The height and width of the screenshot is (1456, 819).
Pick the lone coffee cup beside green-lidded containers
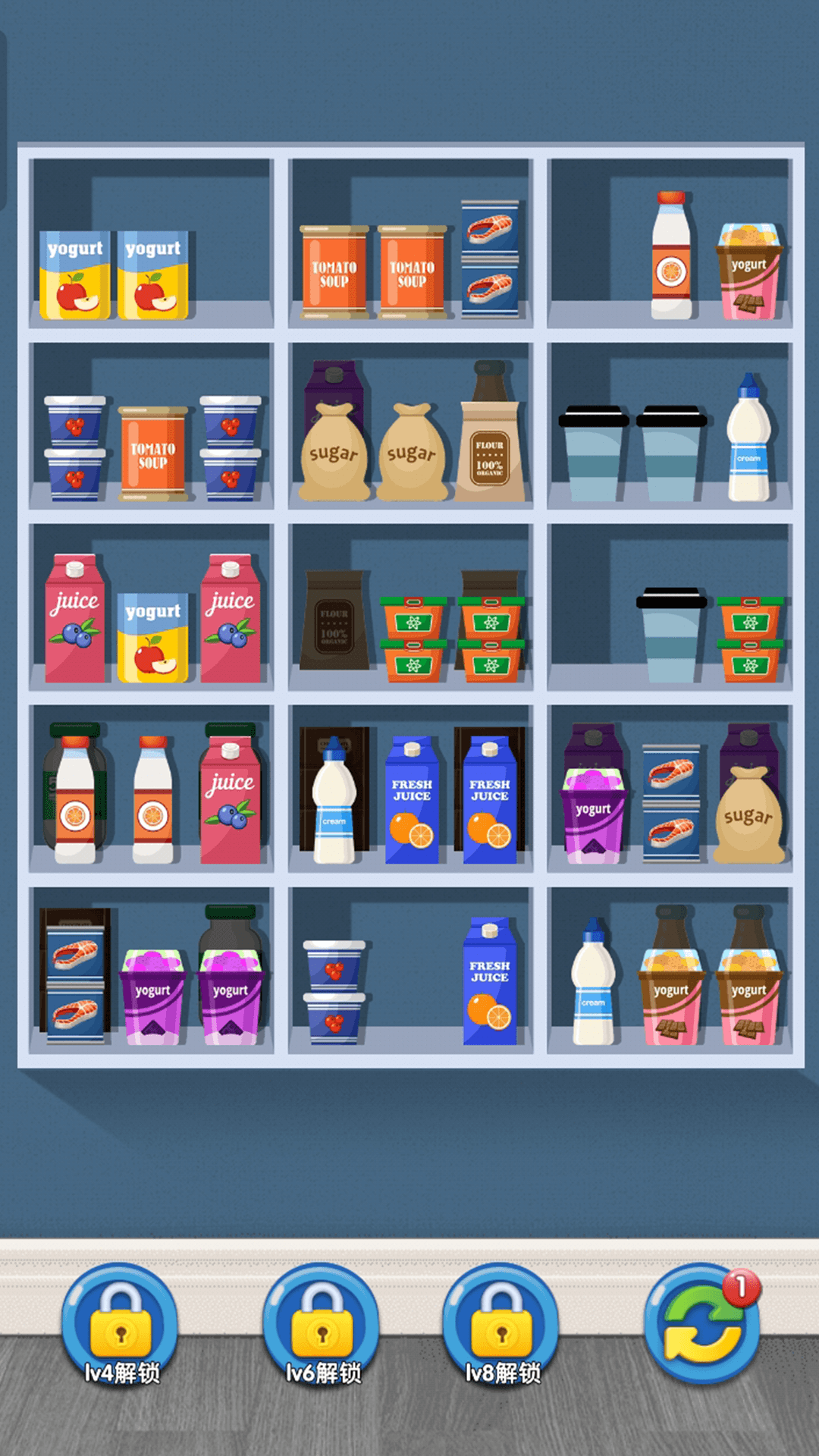click(x=671, y=635)
